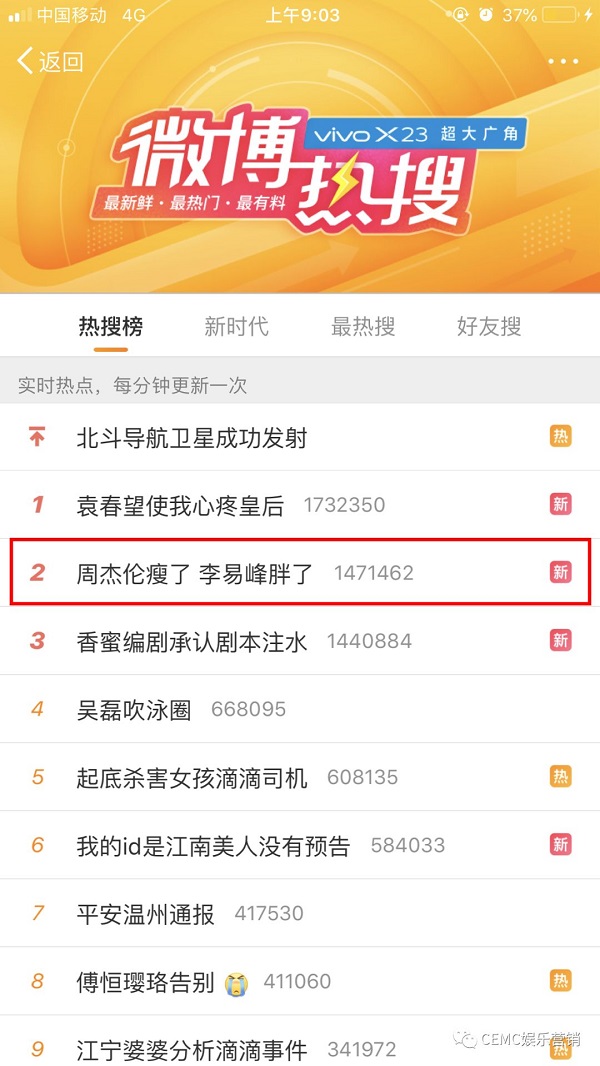Select the 热搜榜 tab
600x1066 pixels.
coord(111,326)
